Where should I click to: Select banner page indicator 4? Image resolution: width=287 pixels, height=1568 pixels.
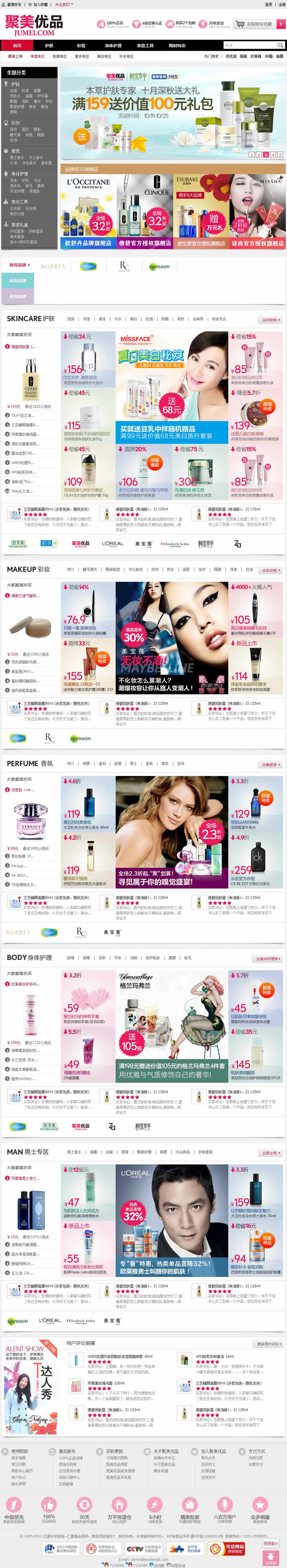pos(272,155)
